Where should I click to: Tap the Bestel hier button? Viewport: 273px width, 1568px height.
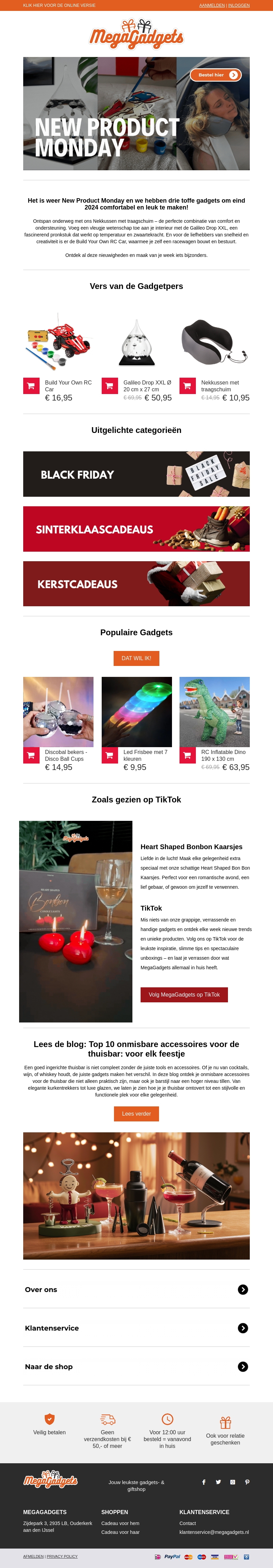click(216, 75)
